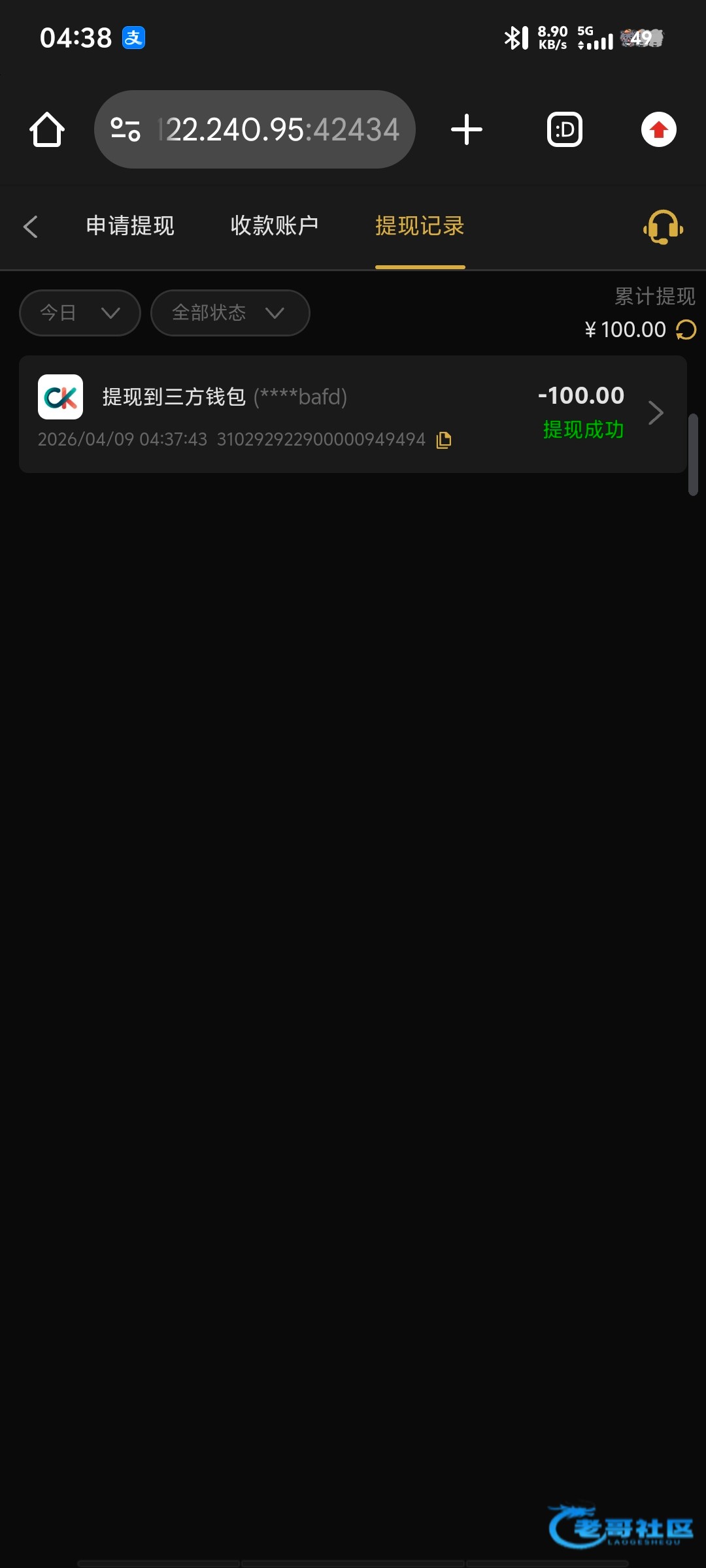Open a new browser tab
Image resolution: width=706 pixels, height=1568 pixels.
pyautogui.click(x=467, y=129)
